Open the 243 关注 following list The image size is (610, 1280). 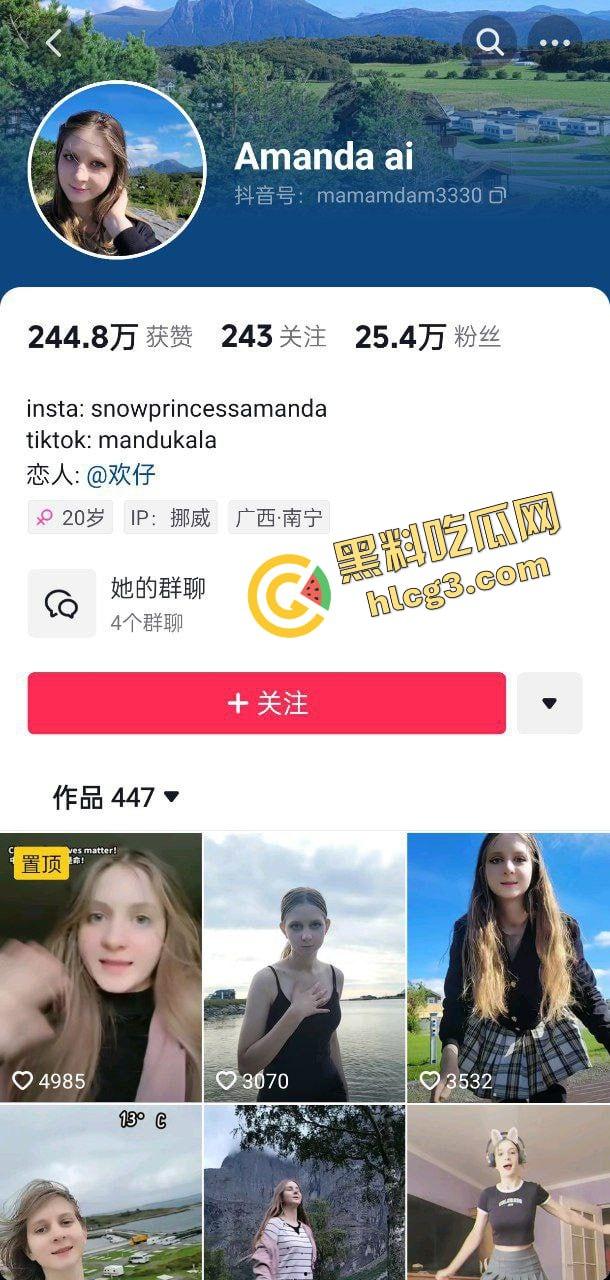(273, 338)
